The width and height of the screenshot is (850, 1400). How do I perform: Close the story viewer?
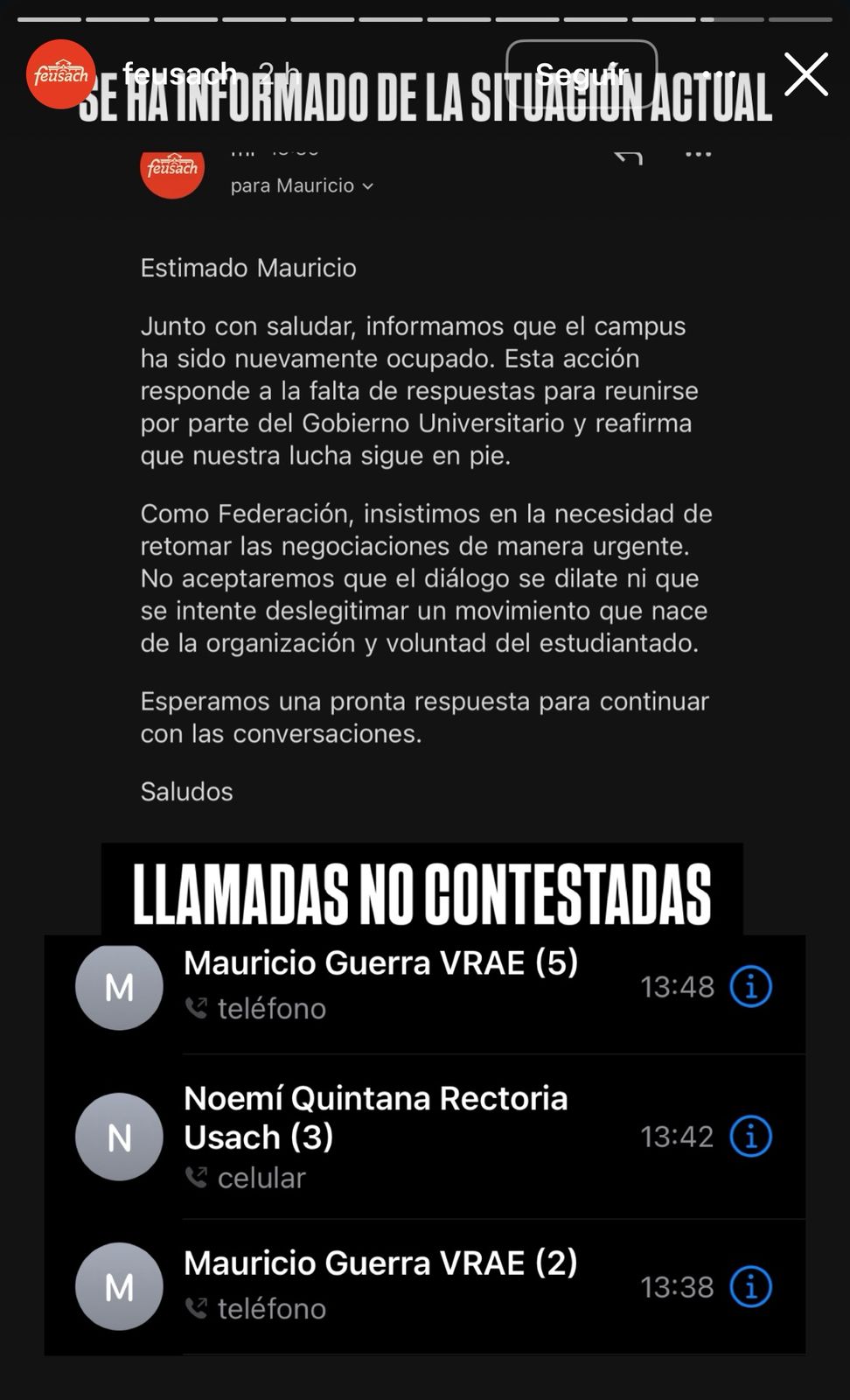(x=805, y=74)
